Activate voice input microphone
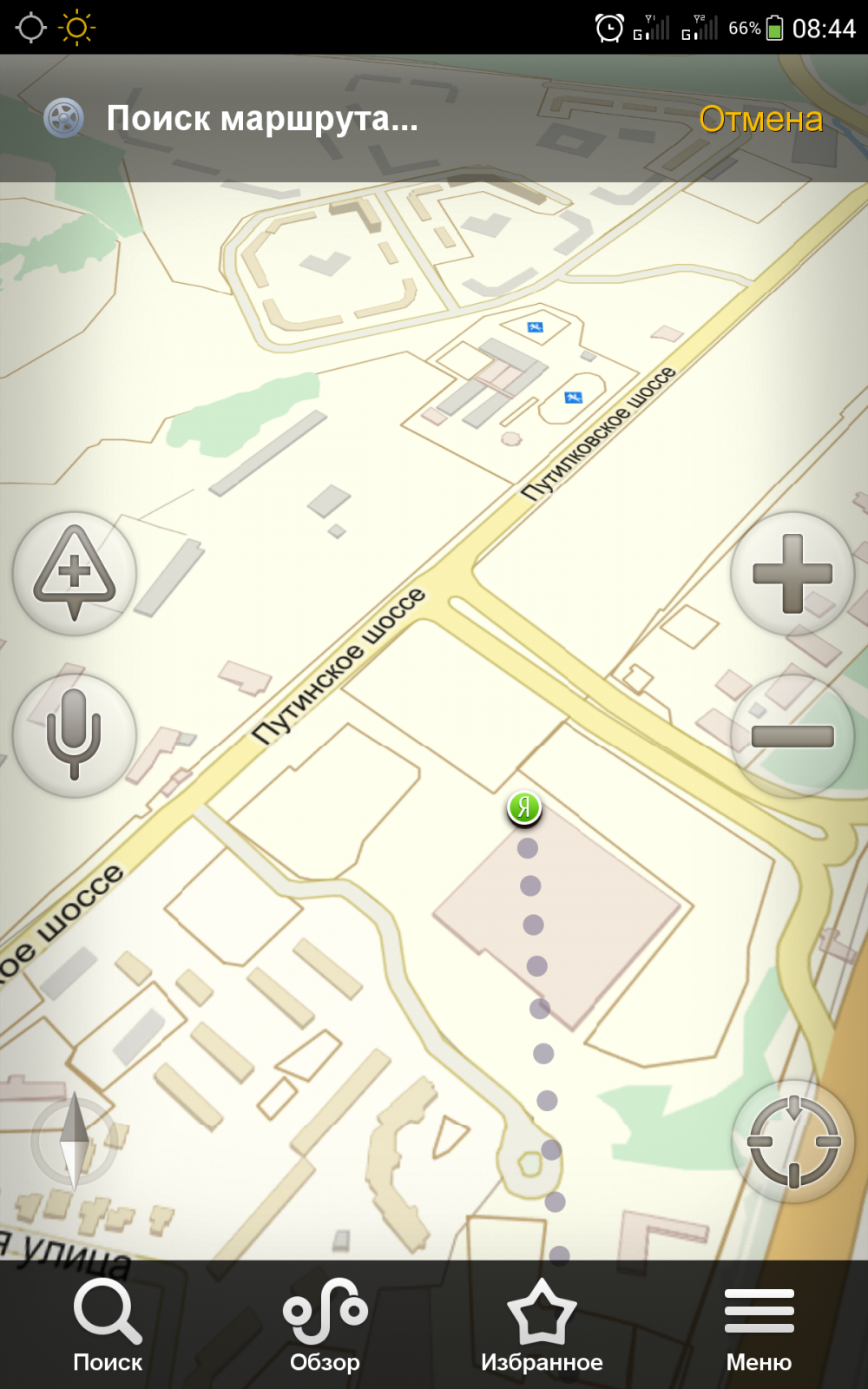 tap(75, 735)
